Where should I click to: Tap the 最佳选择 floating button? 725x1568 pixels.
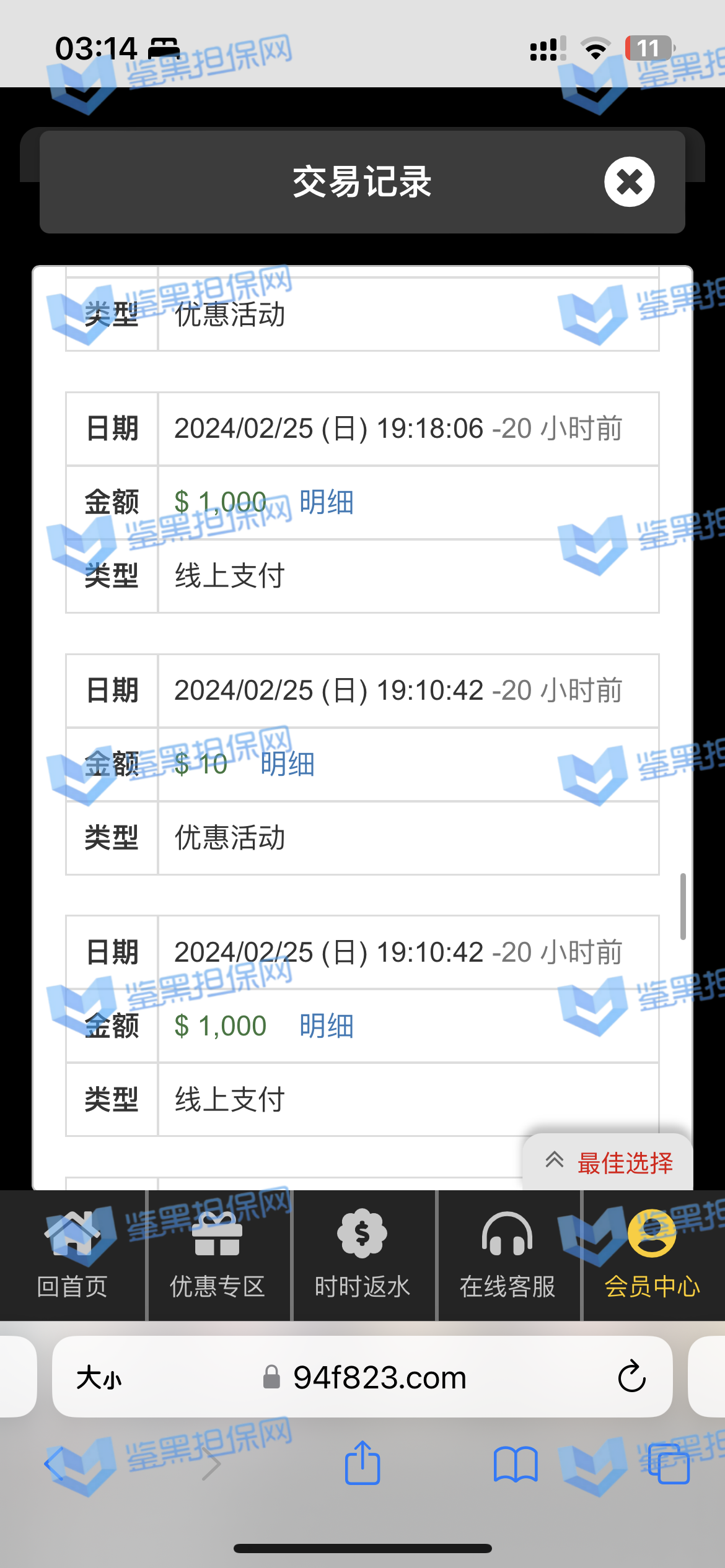[609, 1162]
